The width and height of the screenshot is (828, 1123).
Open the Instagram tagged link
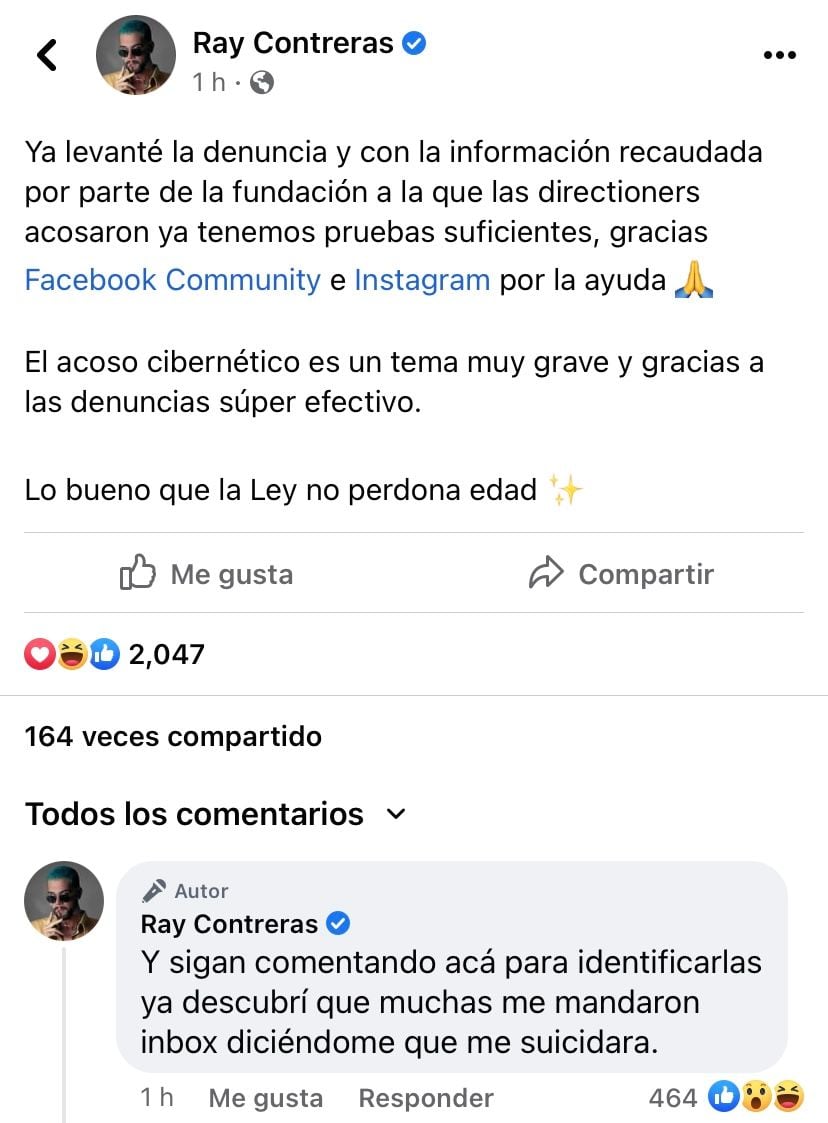[x=422, y=280]
